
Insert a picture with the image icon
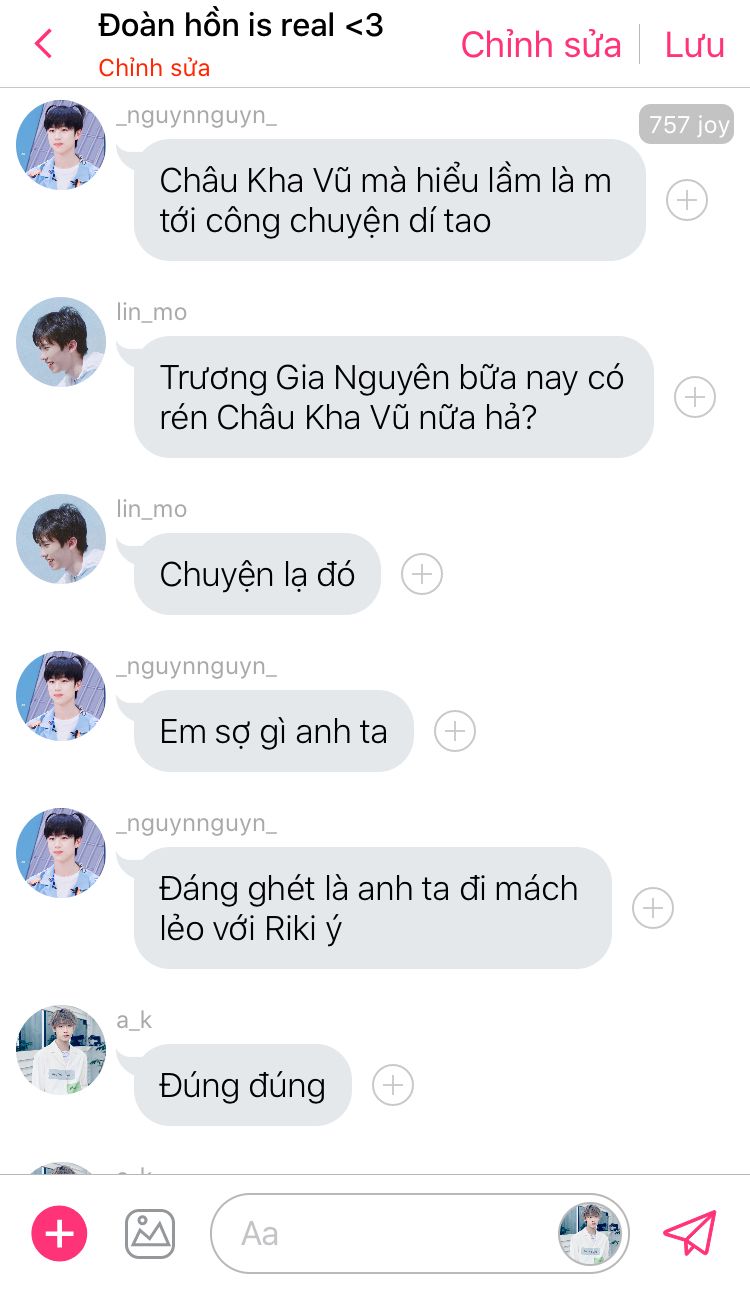pos(150,1233)
